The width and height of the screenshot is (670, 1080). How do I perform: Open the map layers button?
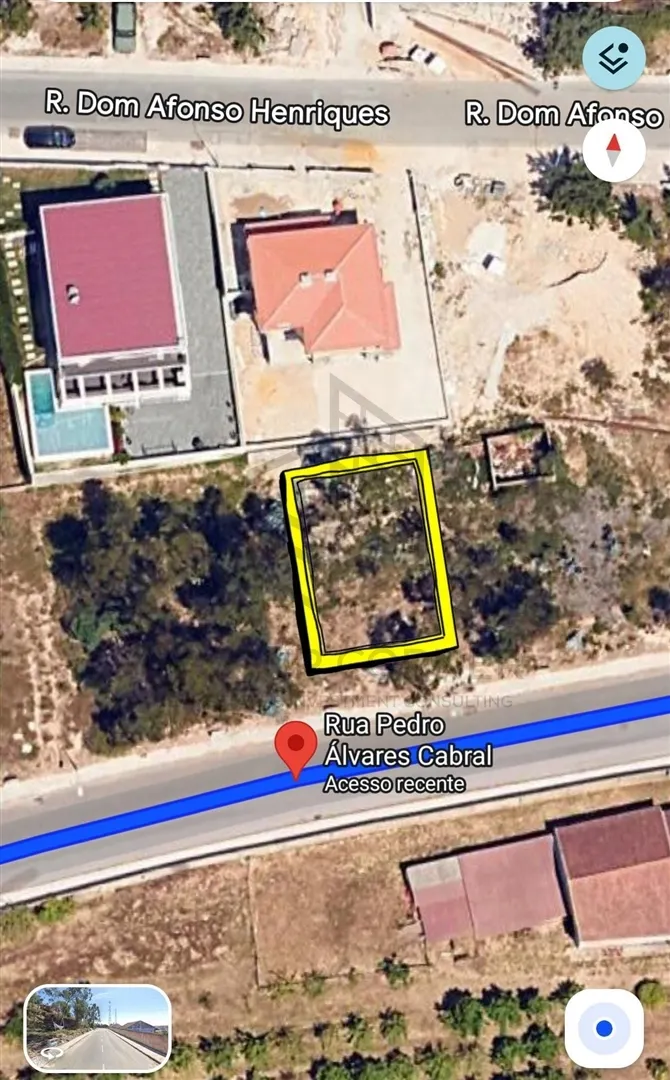pos(613,58)
